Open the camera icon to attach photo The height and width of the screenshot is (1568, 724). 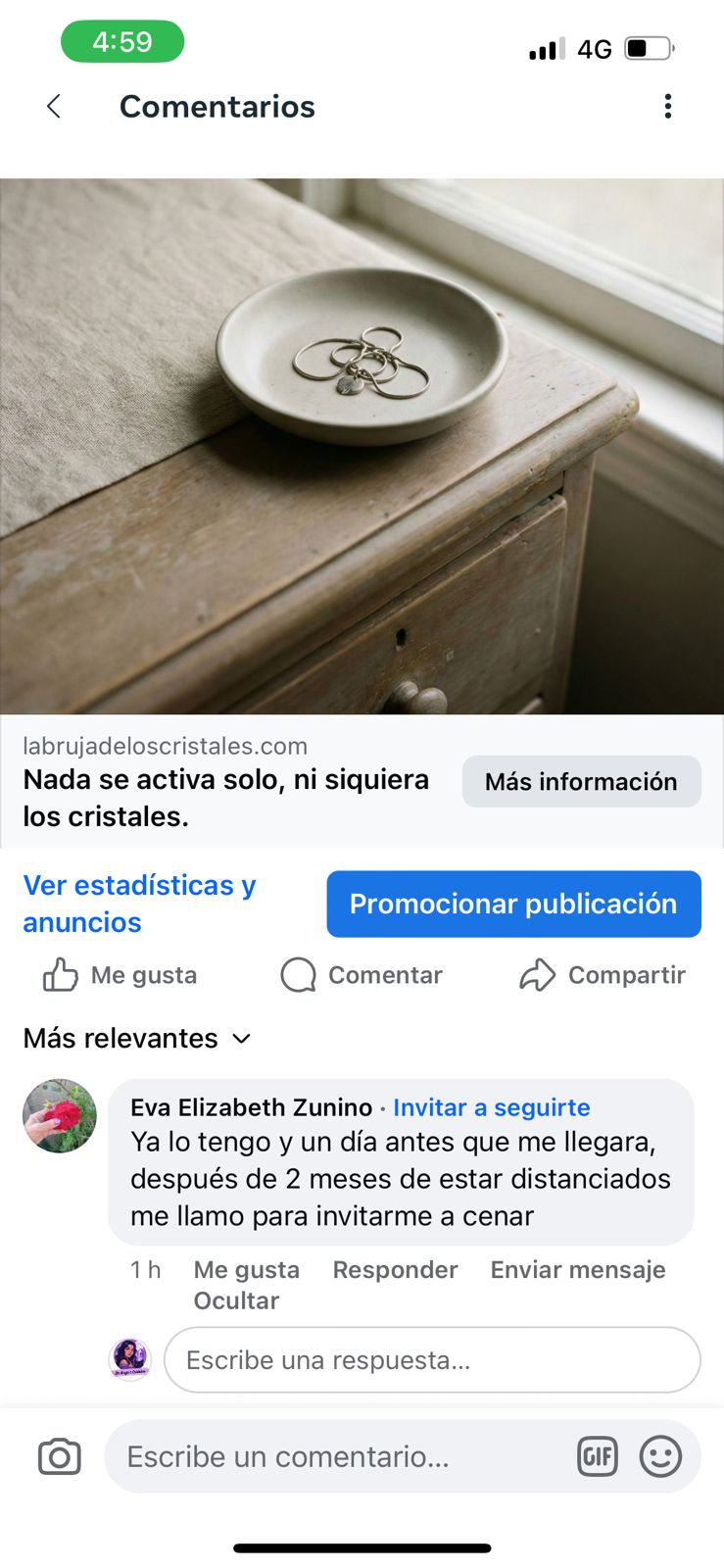(x=60, y=1456)
